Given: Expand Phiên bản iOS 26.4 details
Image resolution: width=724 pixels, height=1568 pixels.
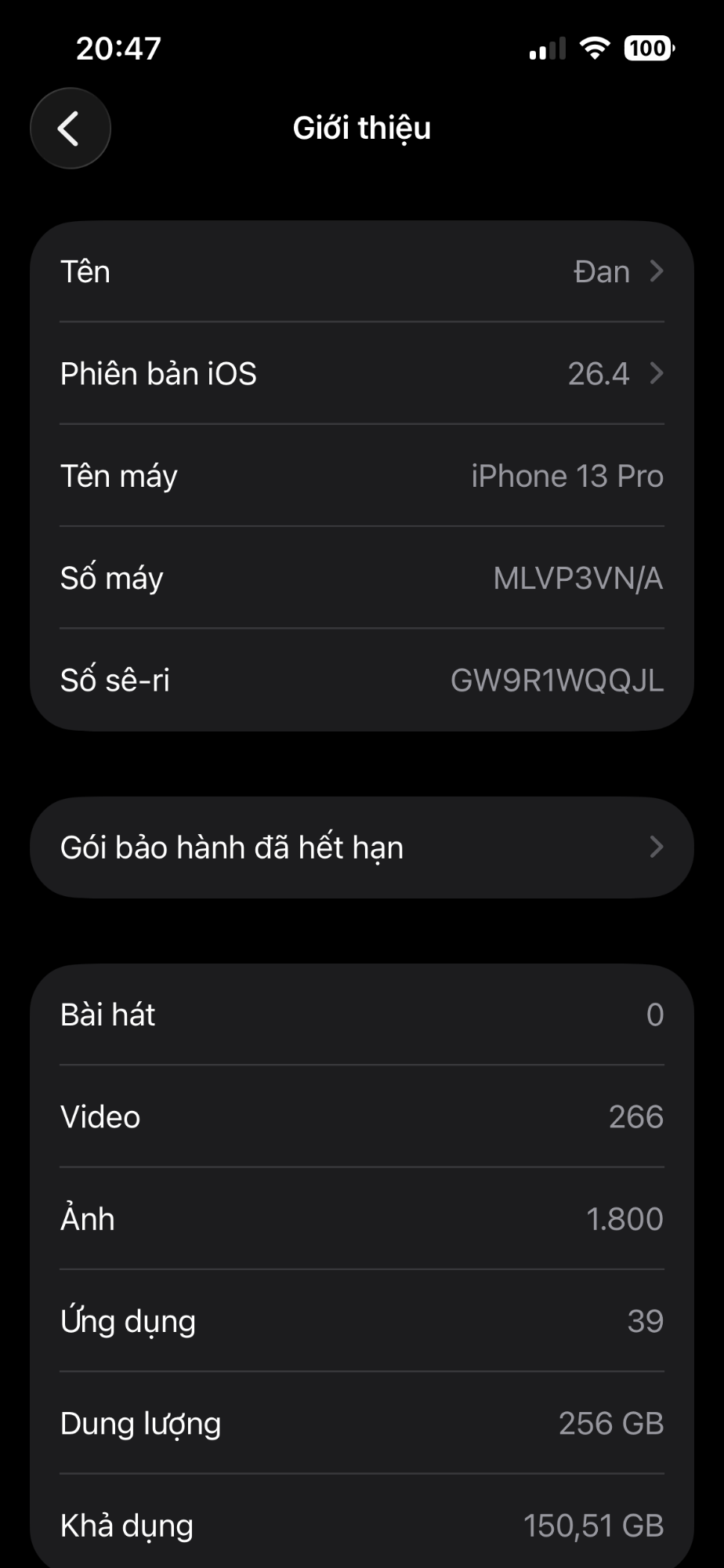Looking at the screenshot, I should pyautogui.click(x=658, y=374).
